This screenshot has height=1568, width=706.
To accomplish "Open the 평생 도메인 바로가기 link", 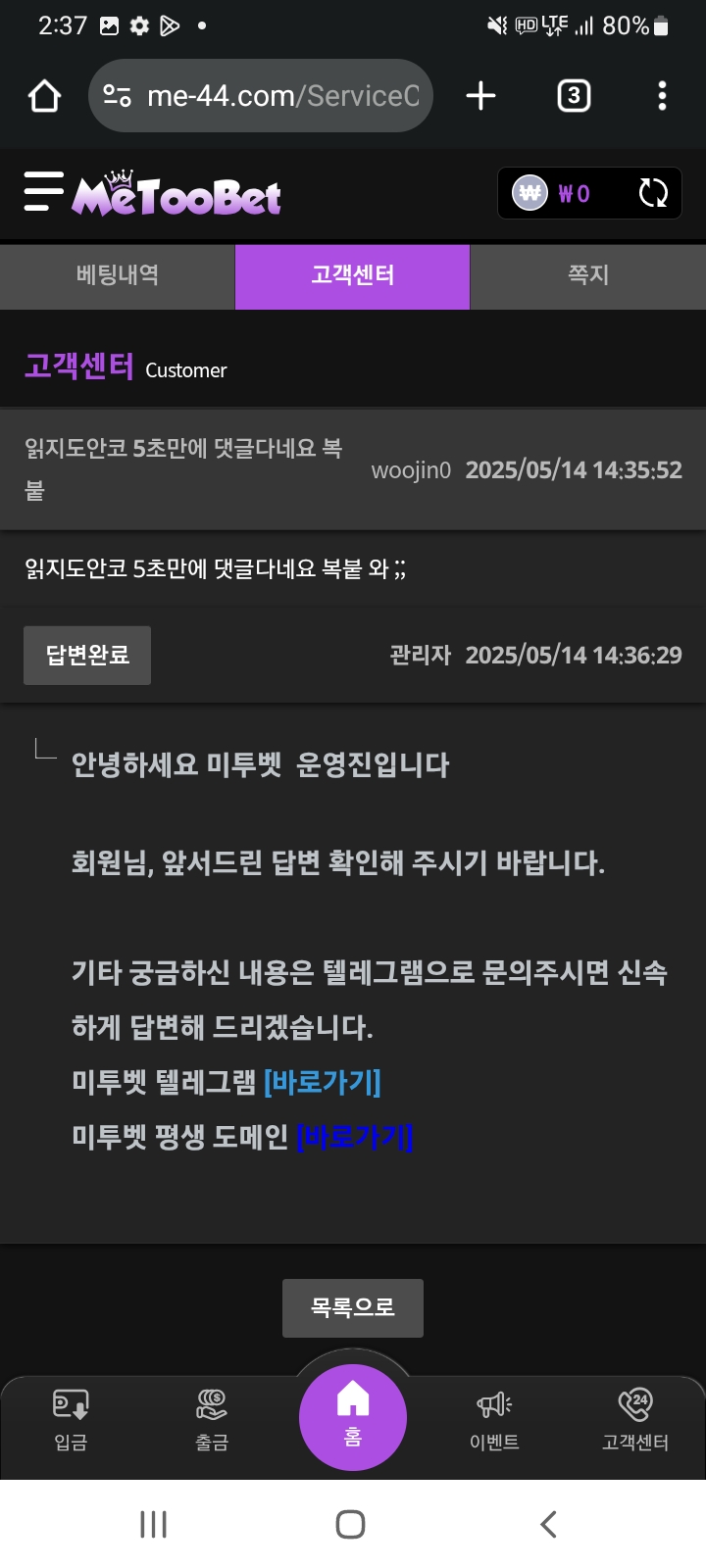I will (354, 1137).
